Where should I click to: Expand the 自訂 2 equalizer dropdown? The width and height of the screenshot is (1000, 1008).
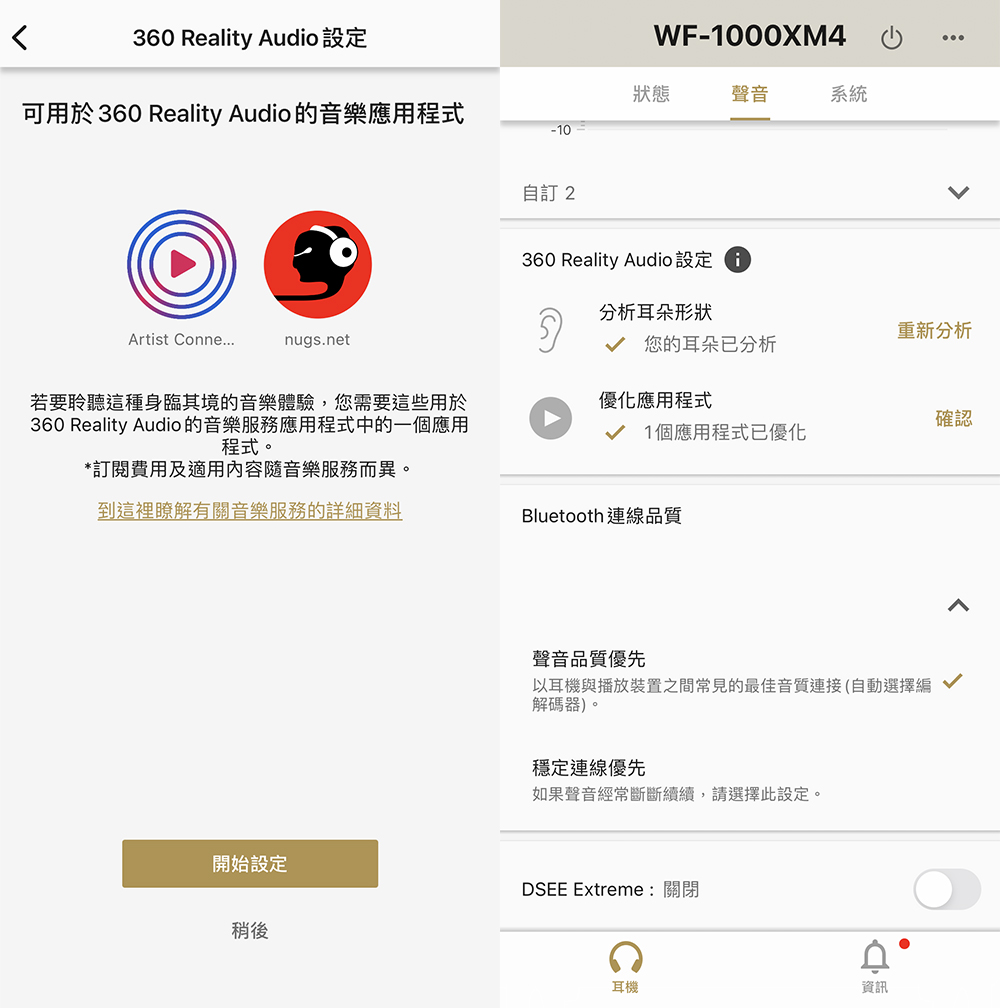tap(957, 193)
